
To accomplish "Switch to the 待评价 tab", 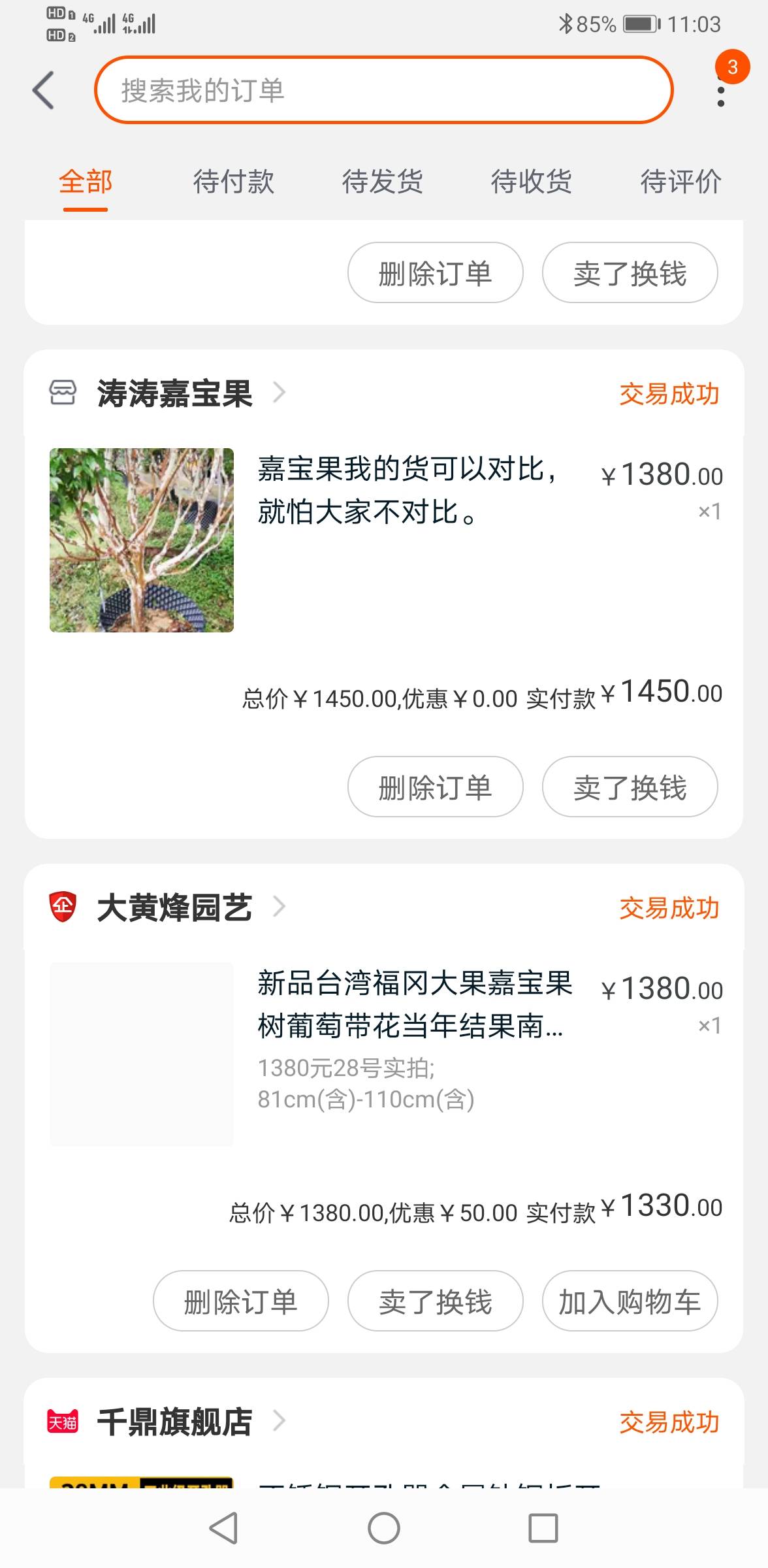I will pos(681,181).
